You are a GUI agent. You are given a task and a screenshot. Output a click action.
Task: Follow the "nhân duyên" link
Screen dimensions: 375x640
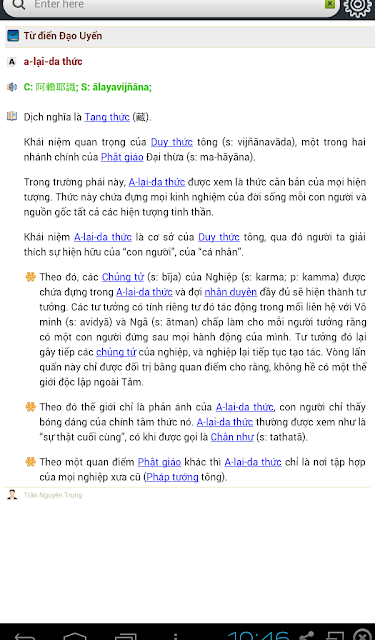tap(231, 292)
